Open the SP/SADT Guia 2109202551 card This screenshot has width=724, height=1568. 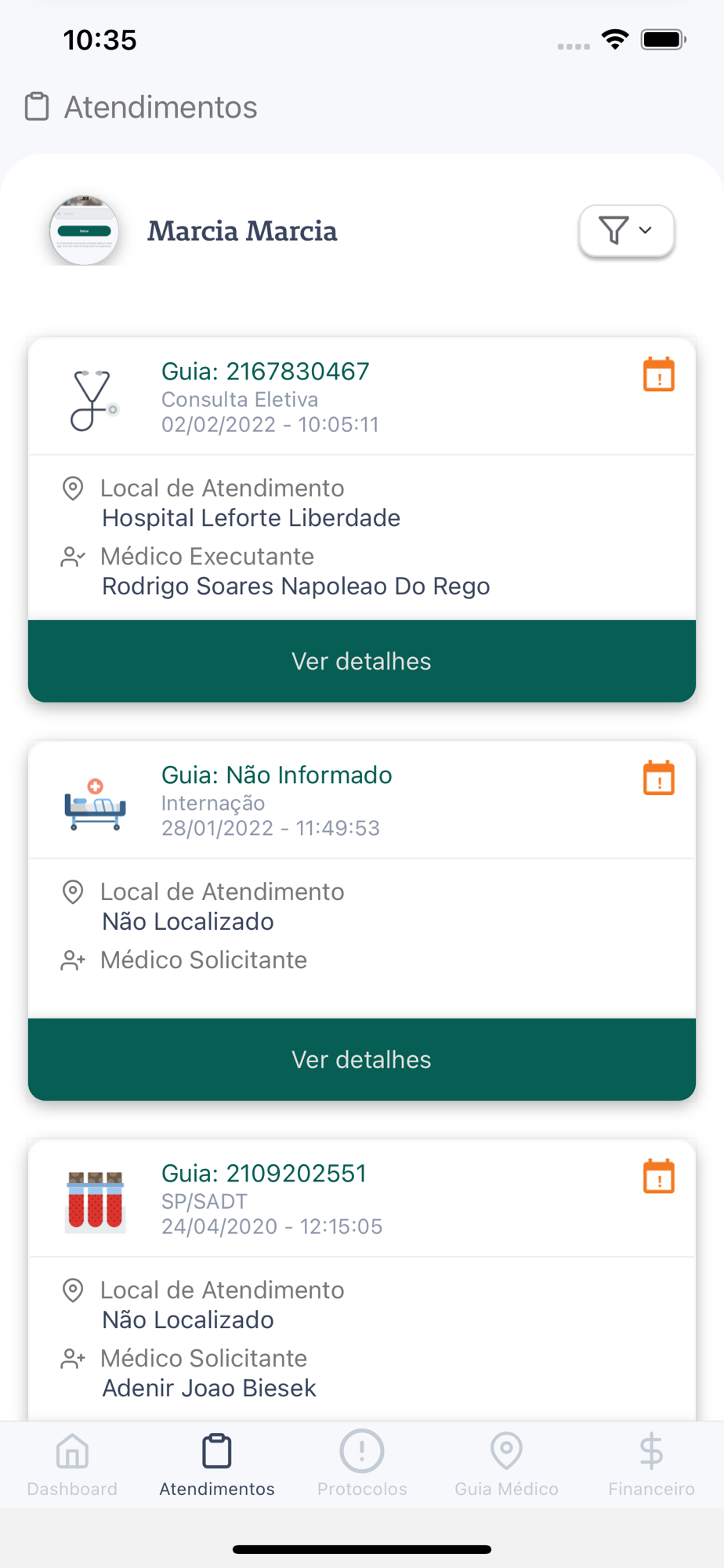click(x=362, y=1279)
